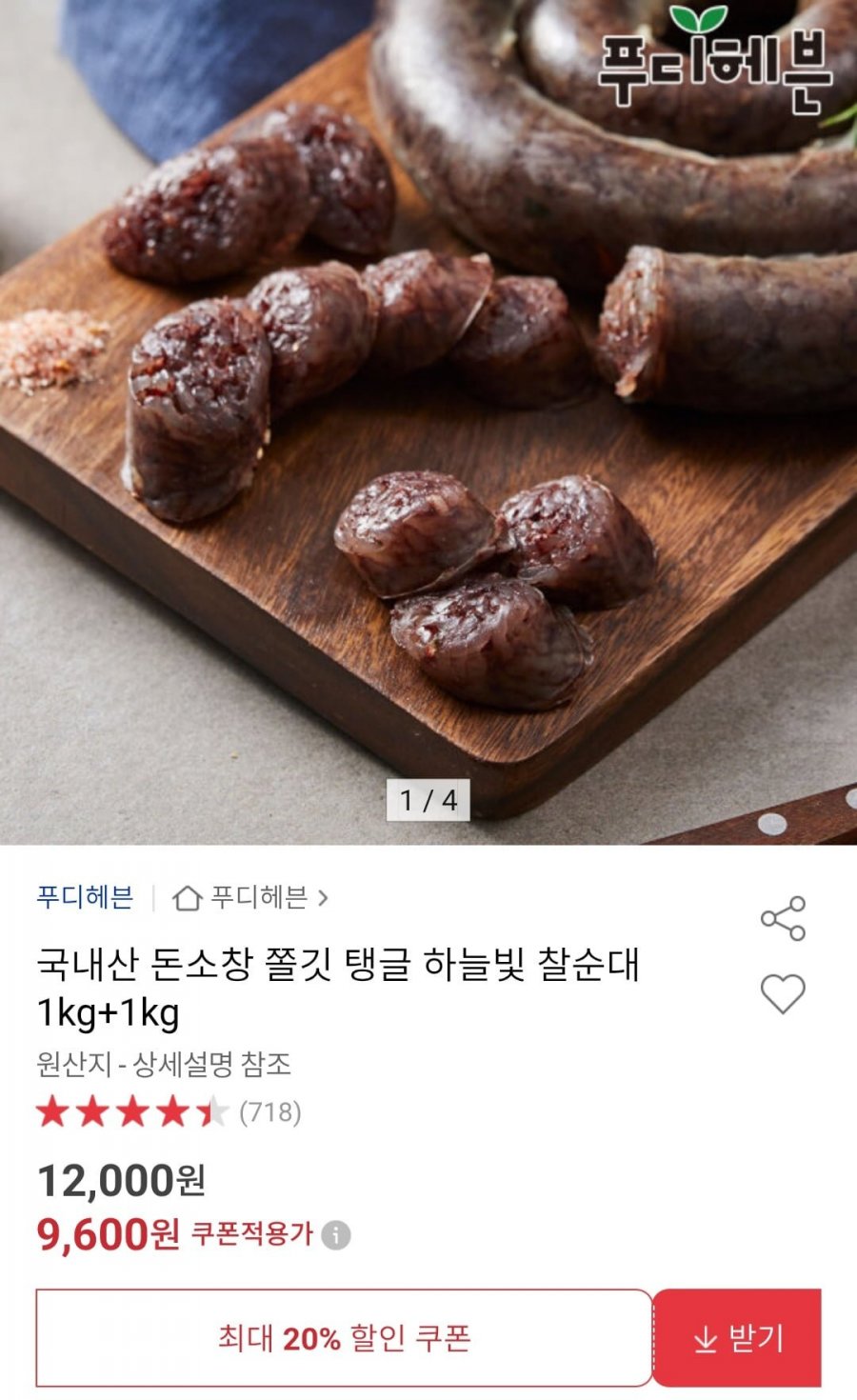Show info about 쿠폰적용가

pyautogui.click(x=335, y=1235)
